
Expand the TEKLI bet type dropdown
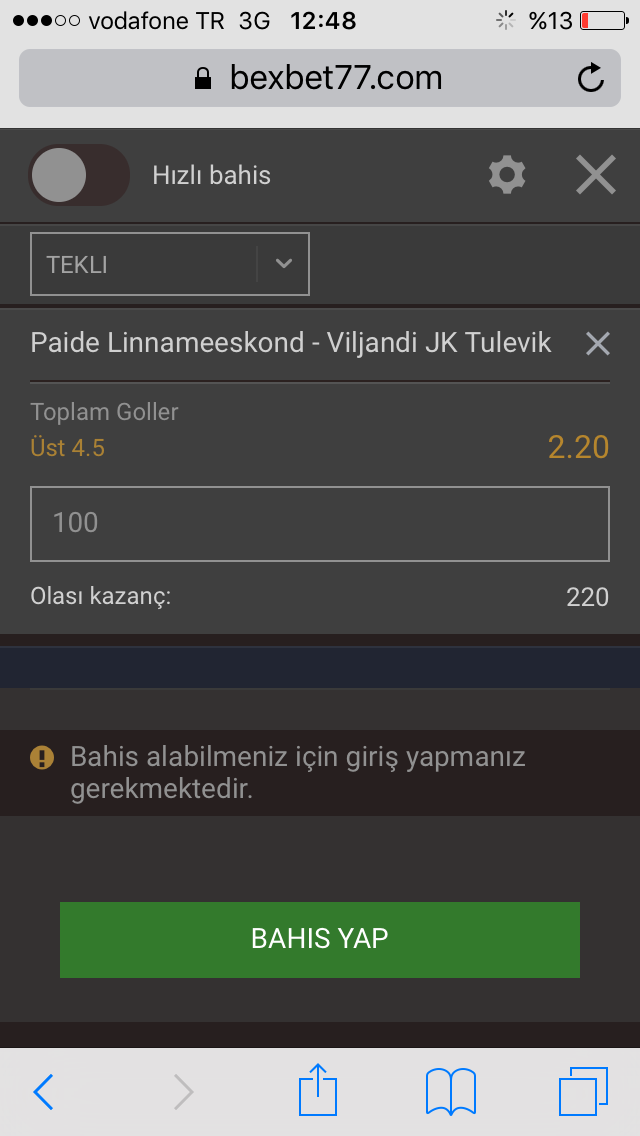pos(170,264)
